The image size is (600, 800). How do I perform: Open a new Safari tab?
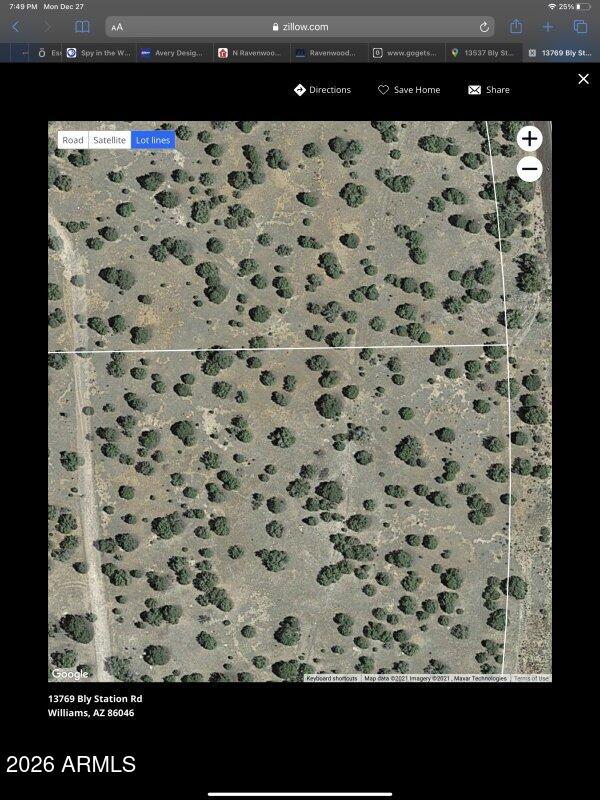(548, 27)
